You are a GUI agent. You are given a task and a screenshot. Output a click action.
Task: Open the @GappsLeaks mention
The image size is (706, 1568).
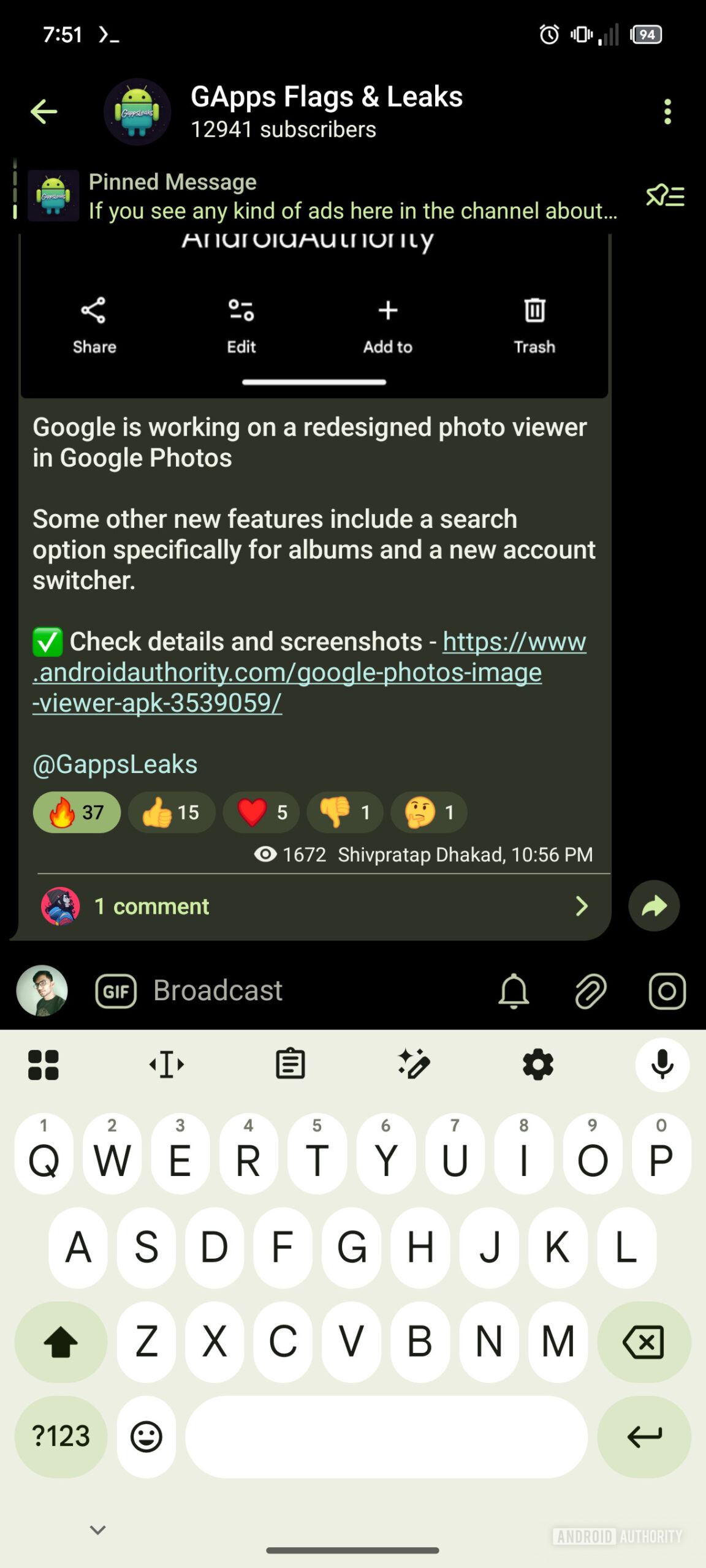click(x=115, y=764)
